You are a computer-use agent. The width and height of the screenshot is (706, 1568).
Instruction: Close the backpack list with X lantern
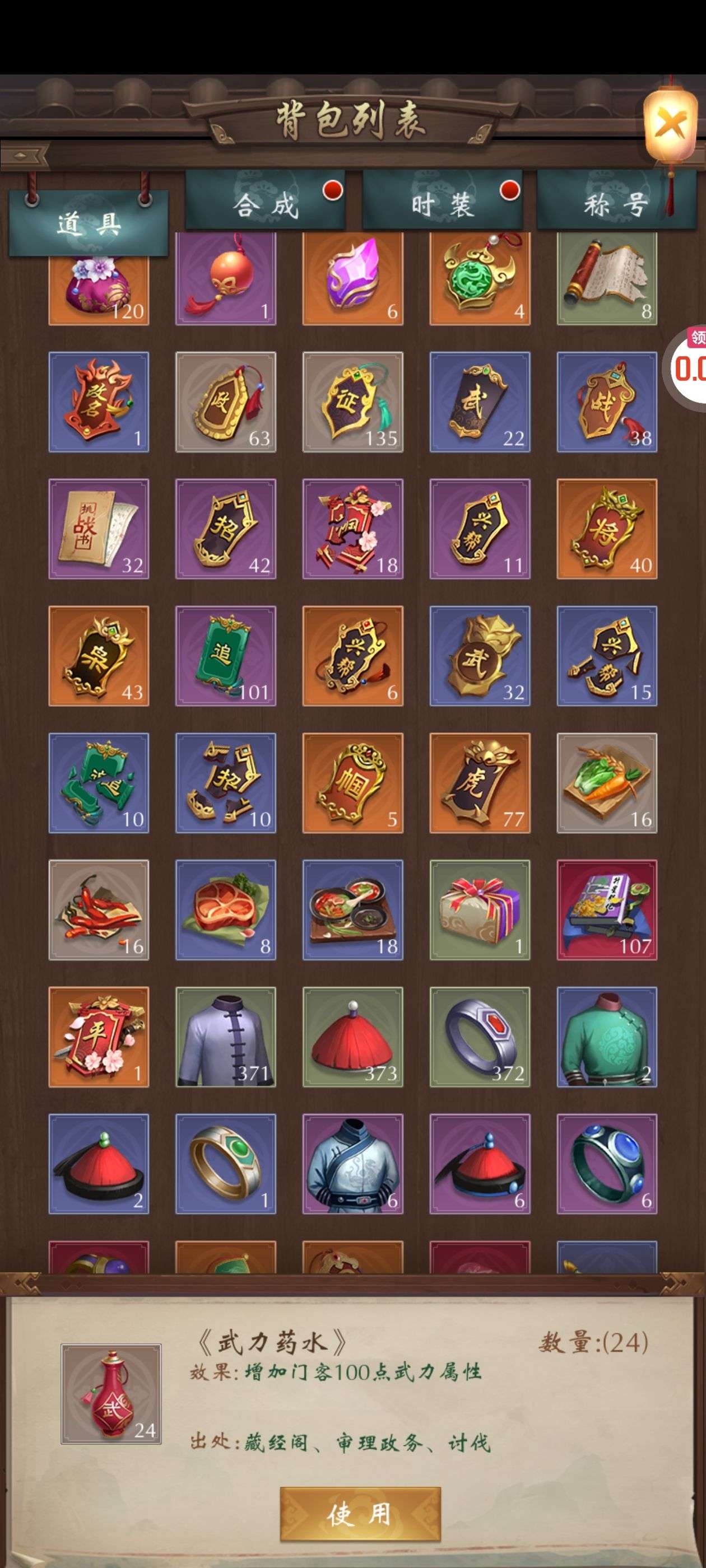click(670, 125)
